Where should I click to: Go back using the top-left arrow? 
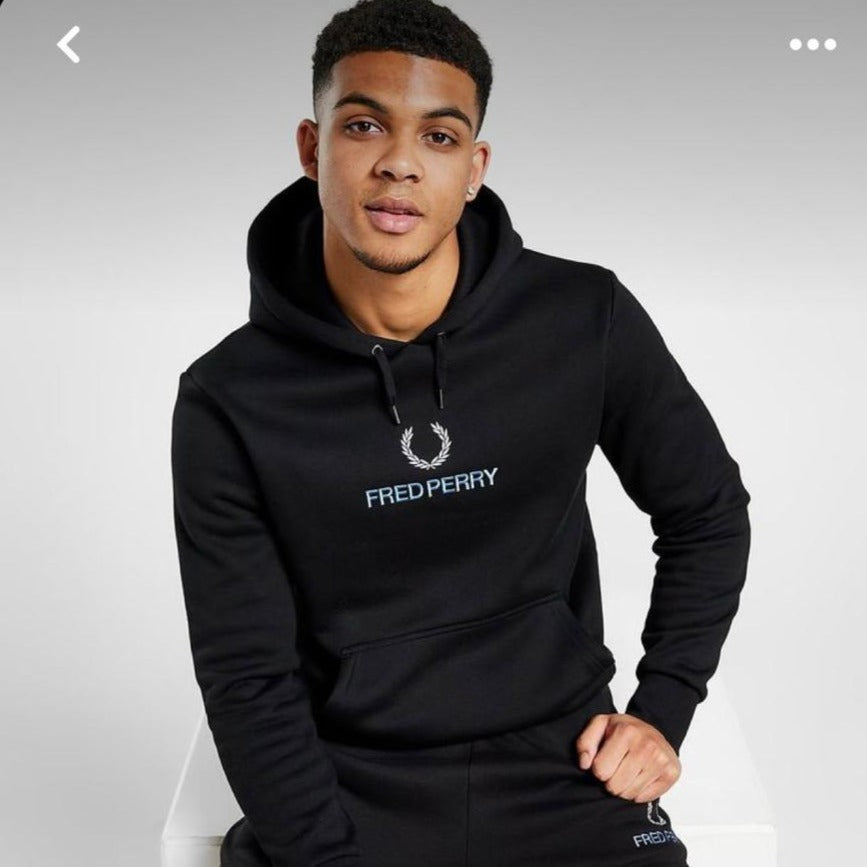(x=68, y=45)
